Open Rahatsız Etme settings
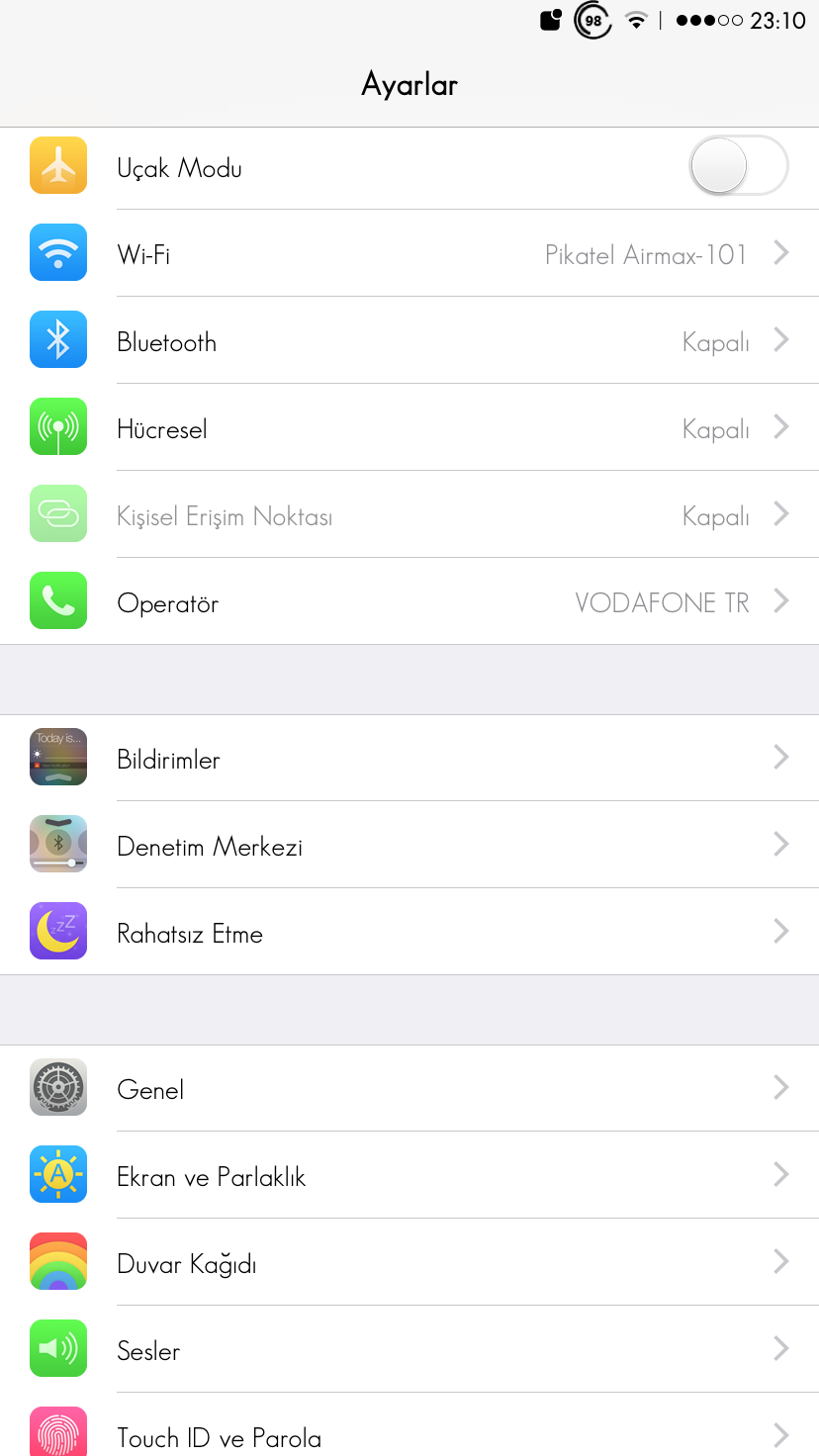Image resolution: width=819 pixels, height=1456 pixels. click(409, 932)
